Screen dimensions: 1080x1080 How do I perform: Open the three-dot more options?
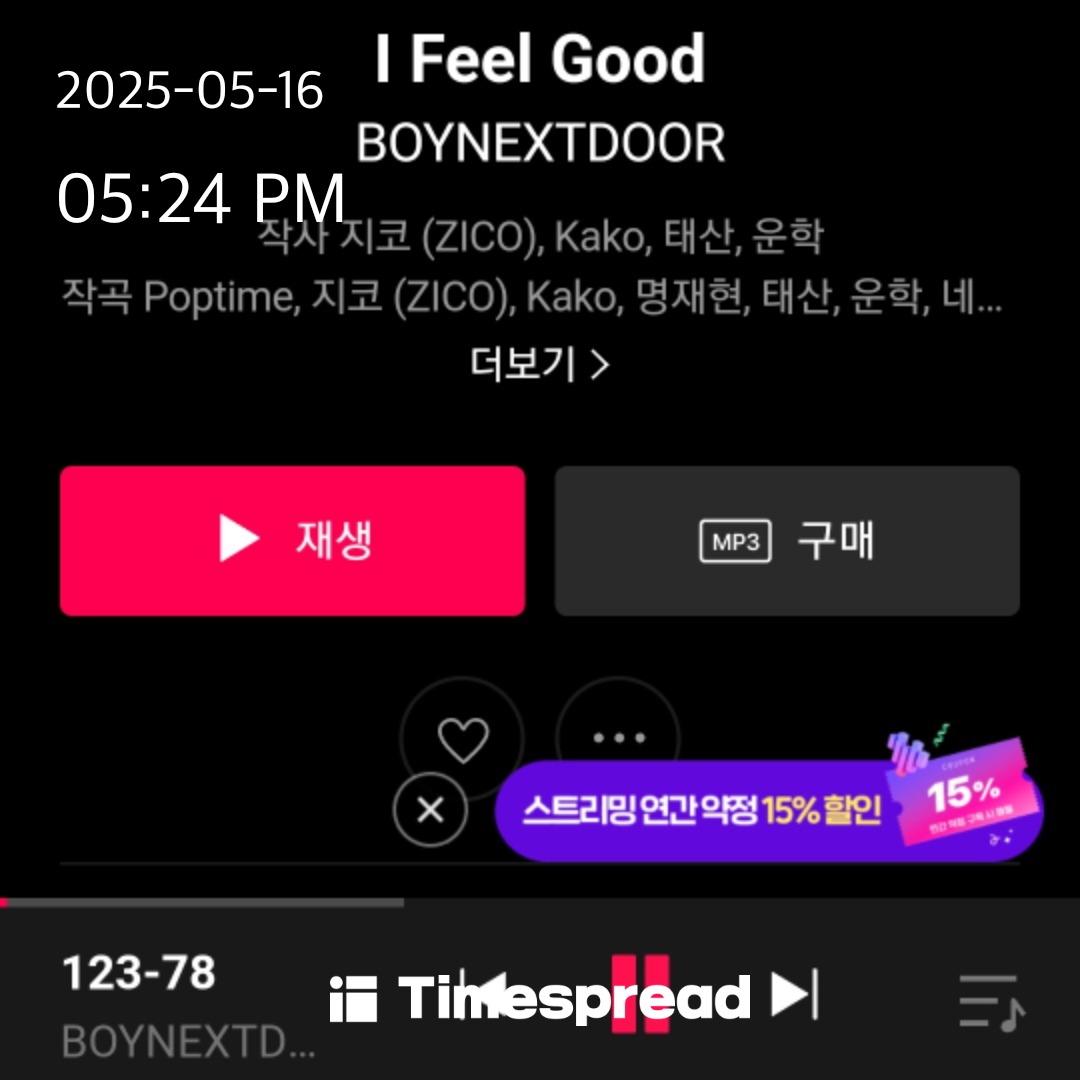point(618,738)
